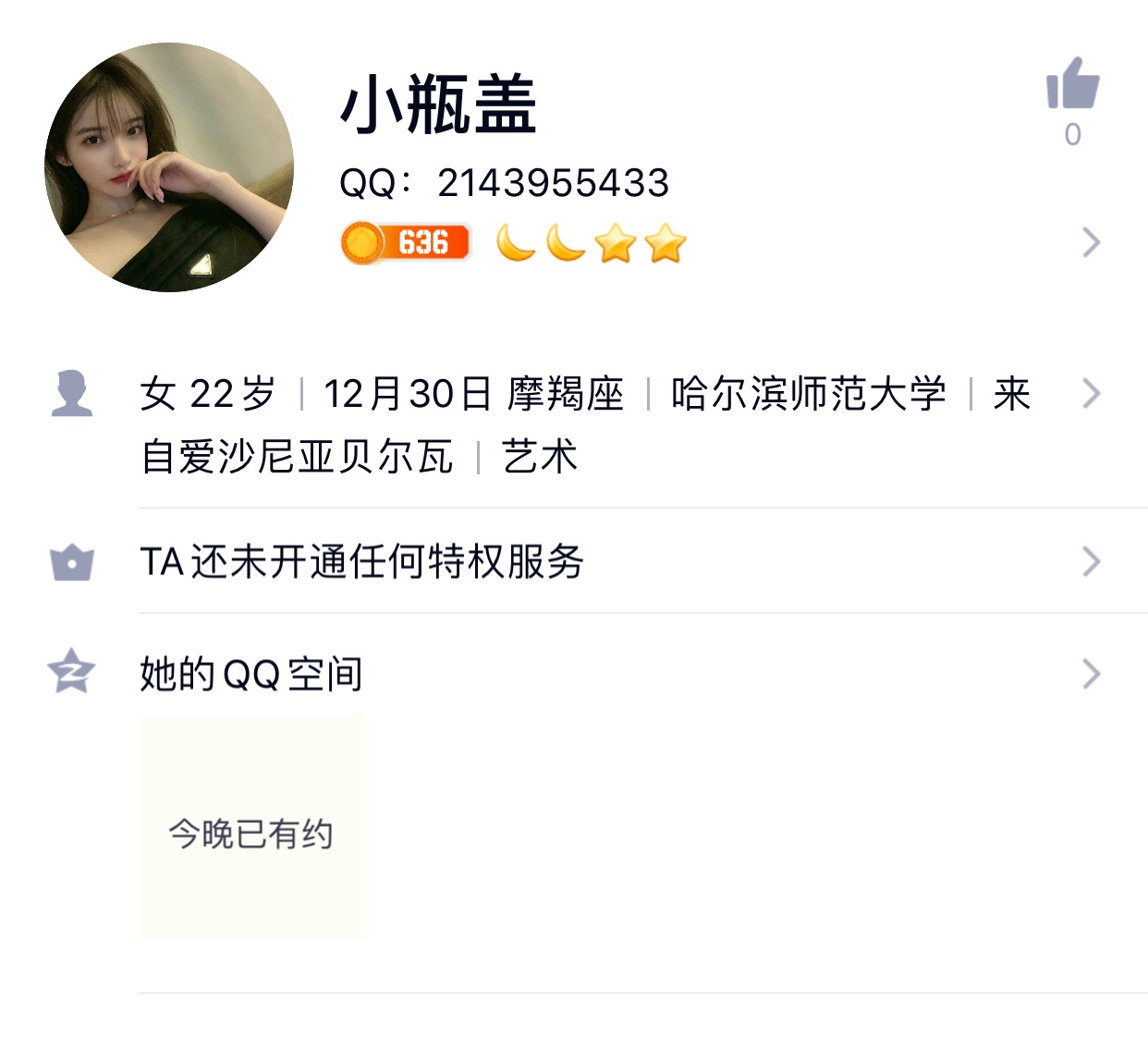
Task: Give a thumbs-up like to the profile
Action: (1072, 85)
